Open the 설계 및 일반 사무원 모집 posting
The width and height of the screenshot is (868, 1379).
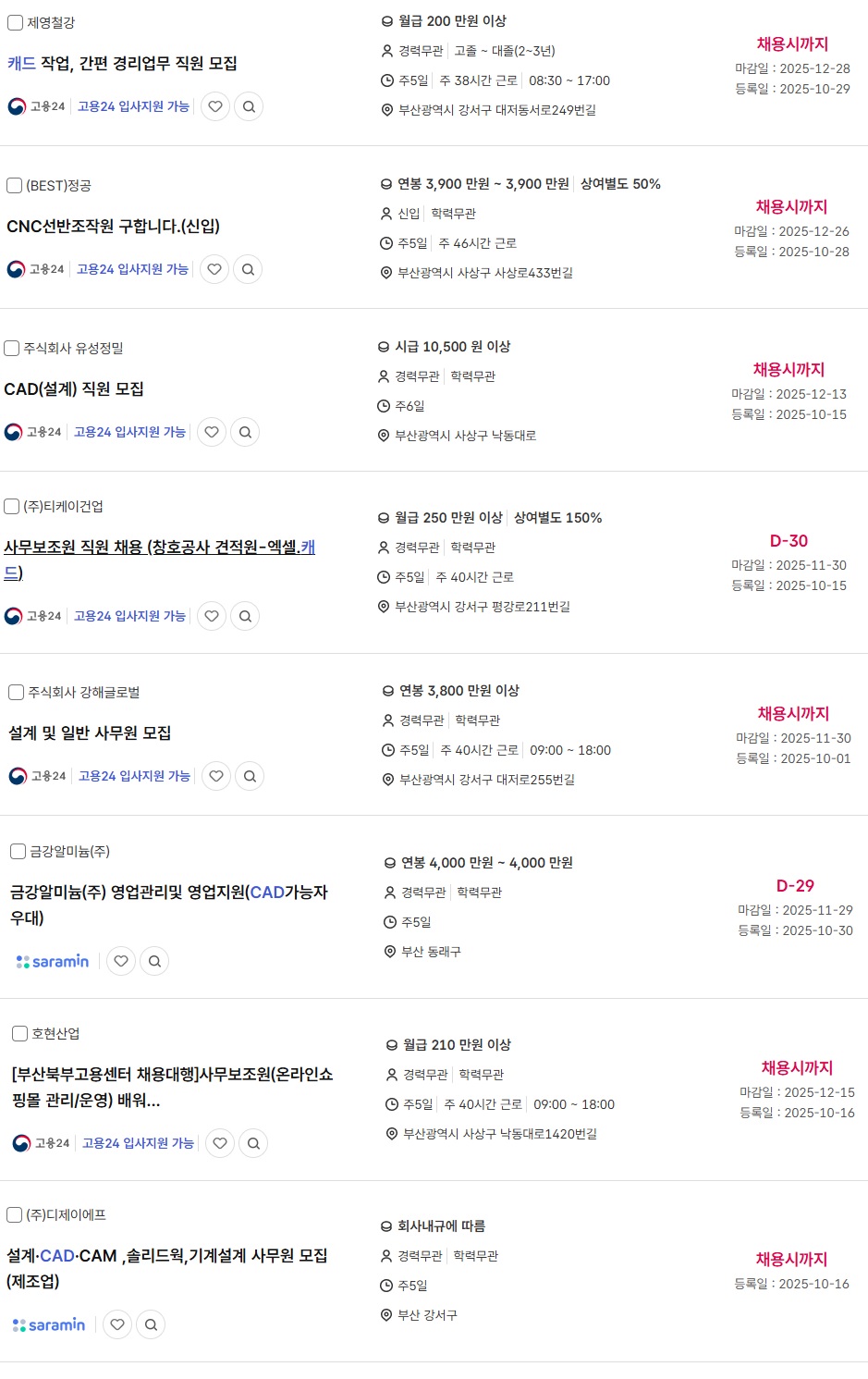90,733
